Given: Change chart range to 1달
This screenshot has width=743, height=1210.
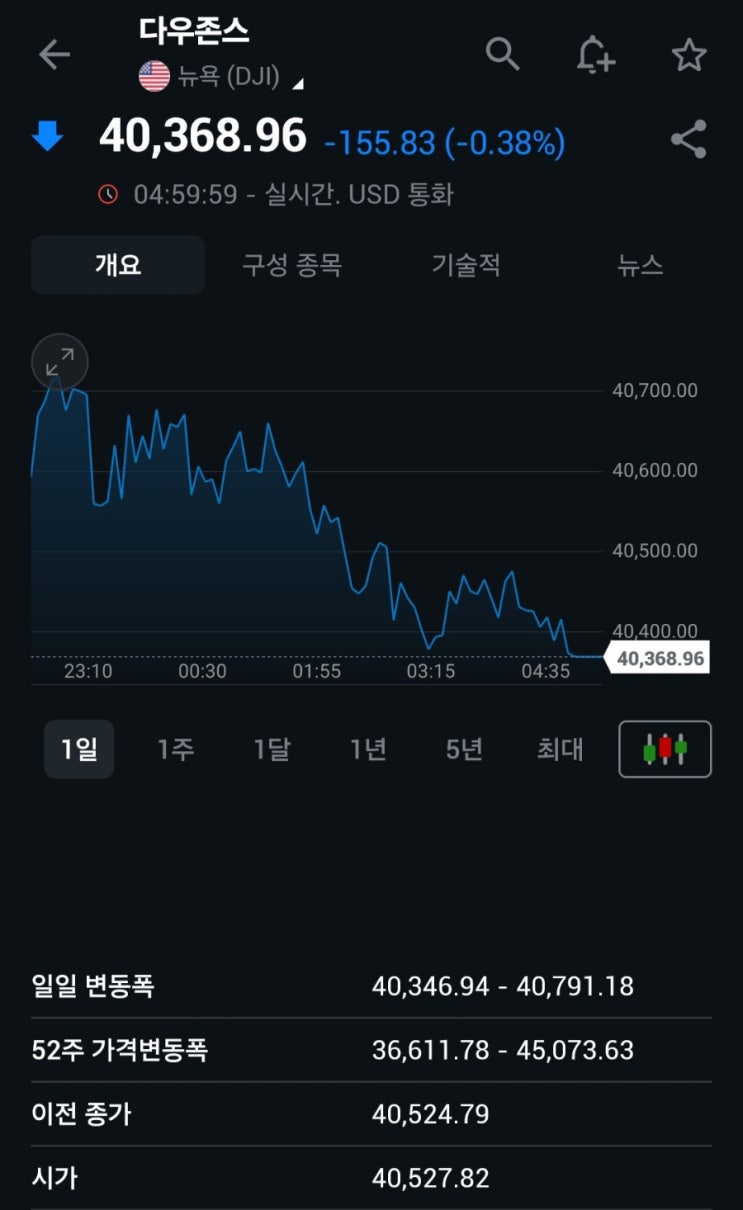Looking at the screenshot, I should [272, 749].
